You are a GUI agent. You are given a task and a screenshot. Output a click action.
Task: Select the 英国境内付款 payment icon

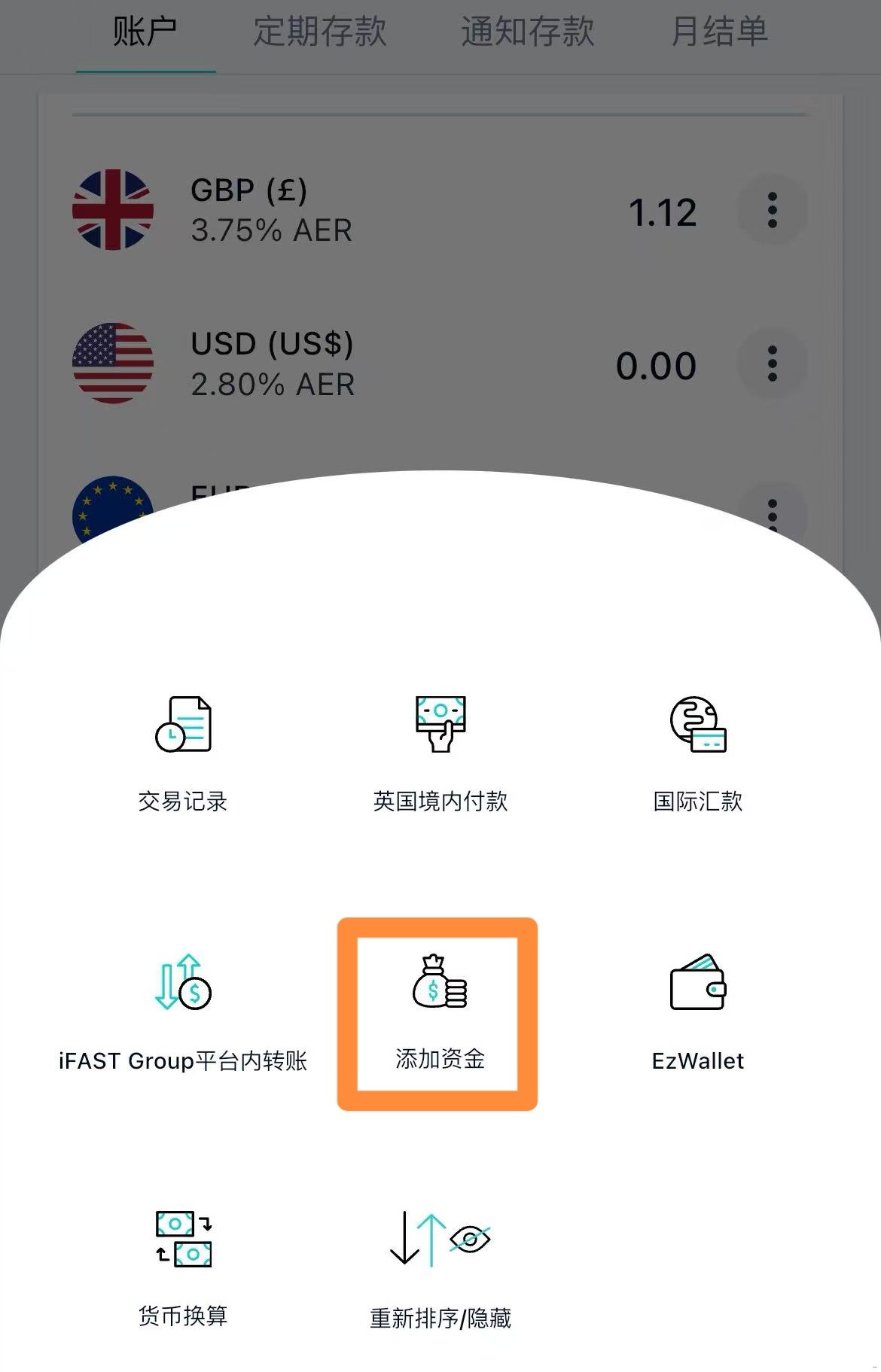click(440, 724)
